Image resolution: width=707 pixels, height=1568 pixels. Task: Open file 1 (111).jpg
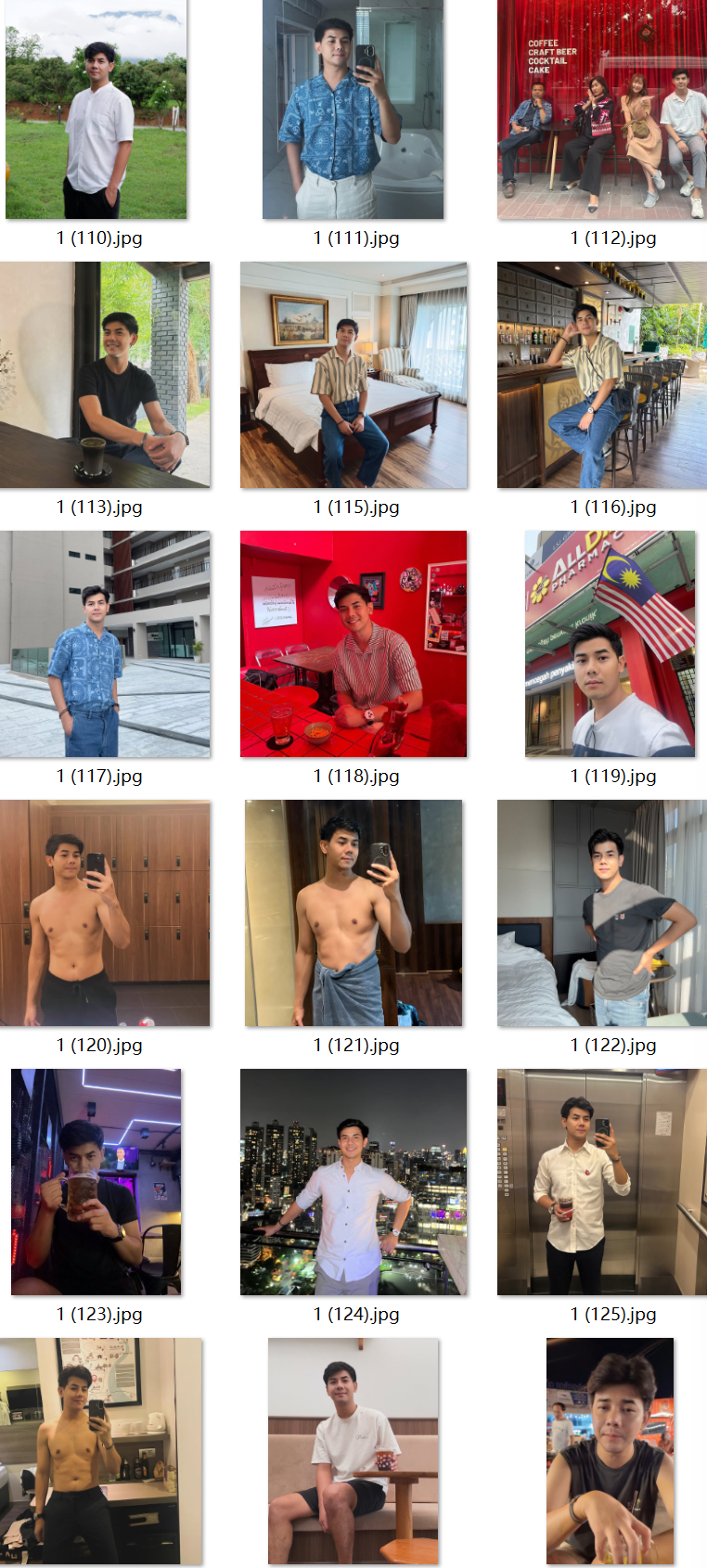click(x=353, y=109)
